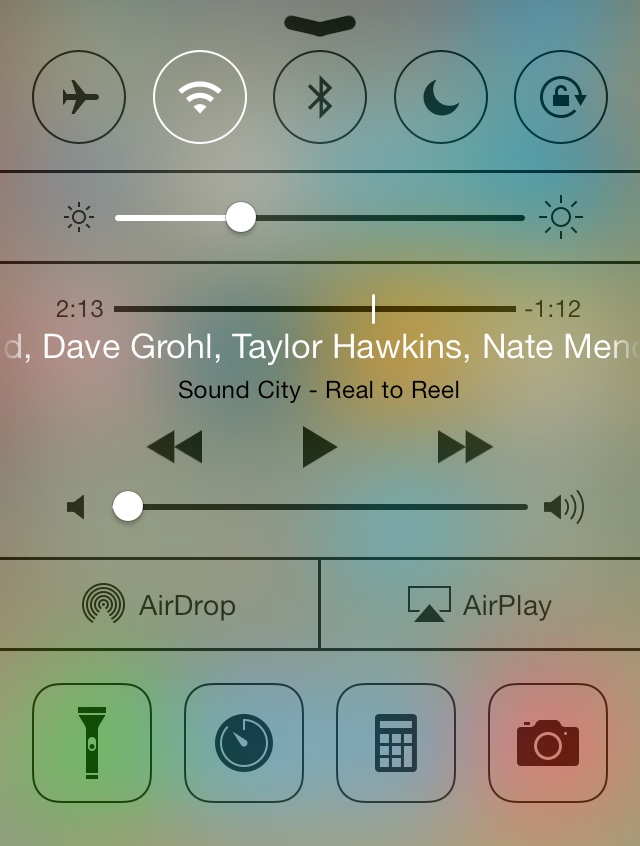Open AirDrop options
The height and width of the screenshot is (846, 640).
click(x=159, y=605)
